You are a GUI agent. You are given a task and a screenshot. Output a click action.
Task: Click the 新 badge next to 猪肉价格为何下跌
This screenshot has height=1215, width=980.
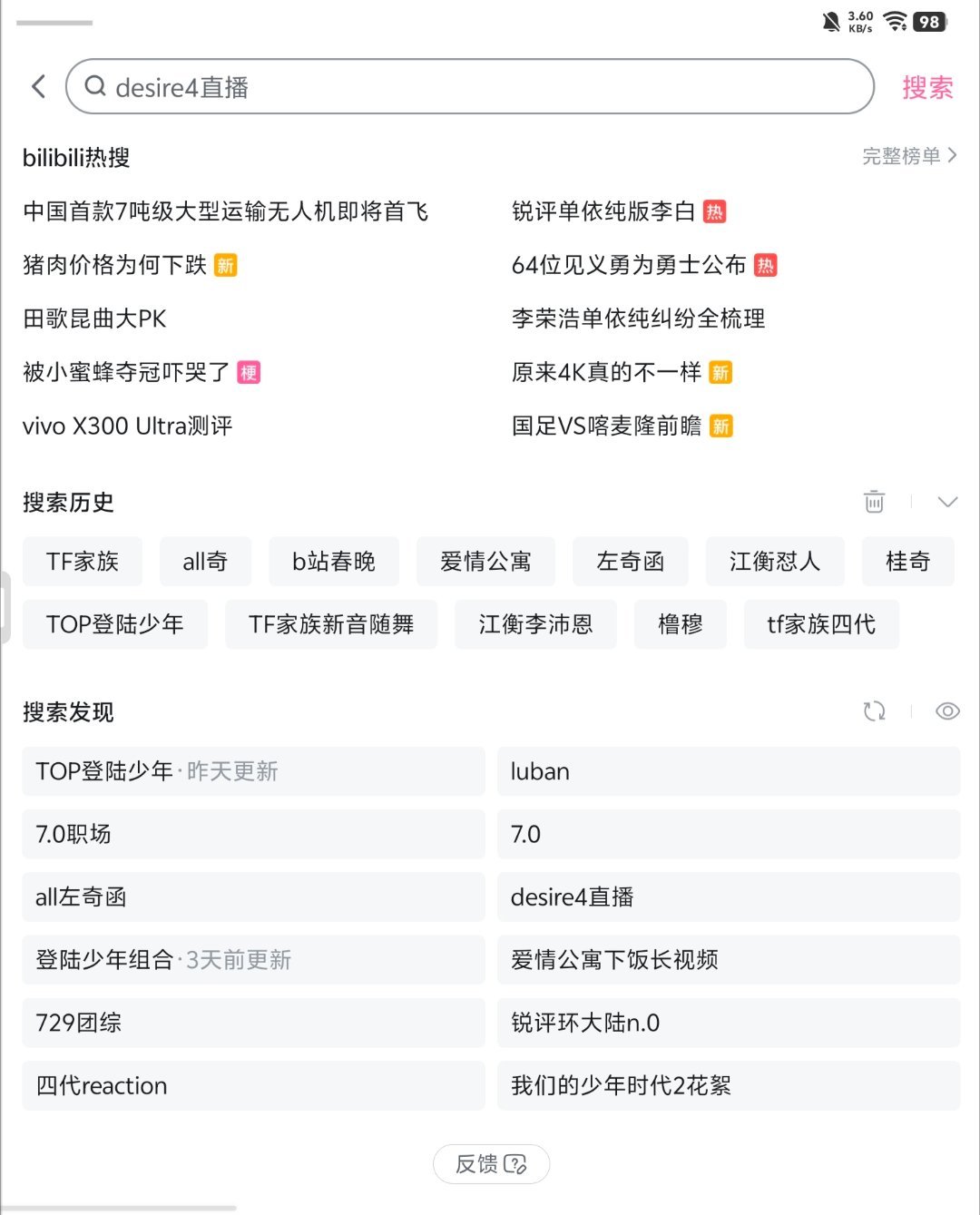point(224,265)
